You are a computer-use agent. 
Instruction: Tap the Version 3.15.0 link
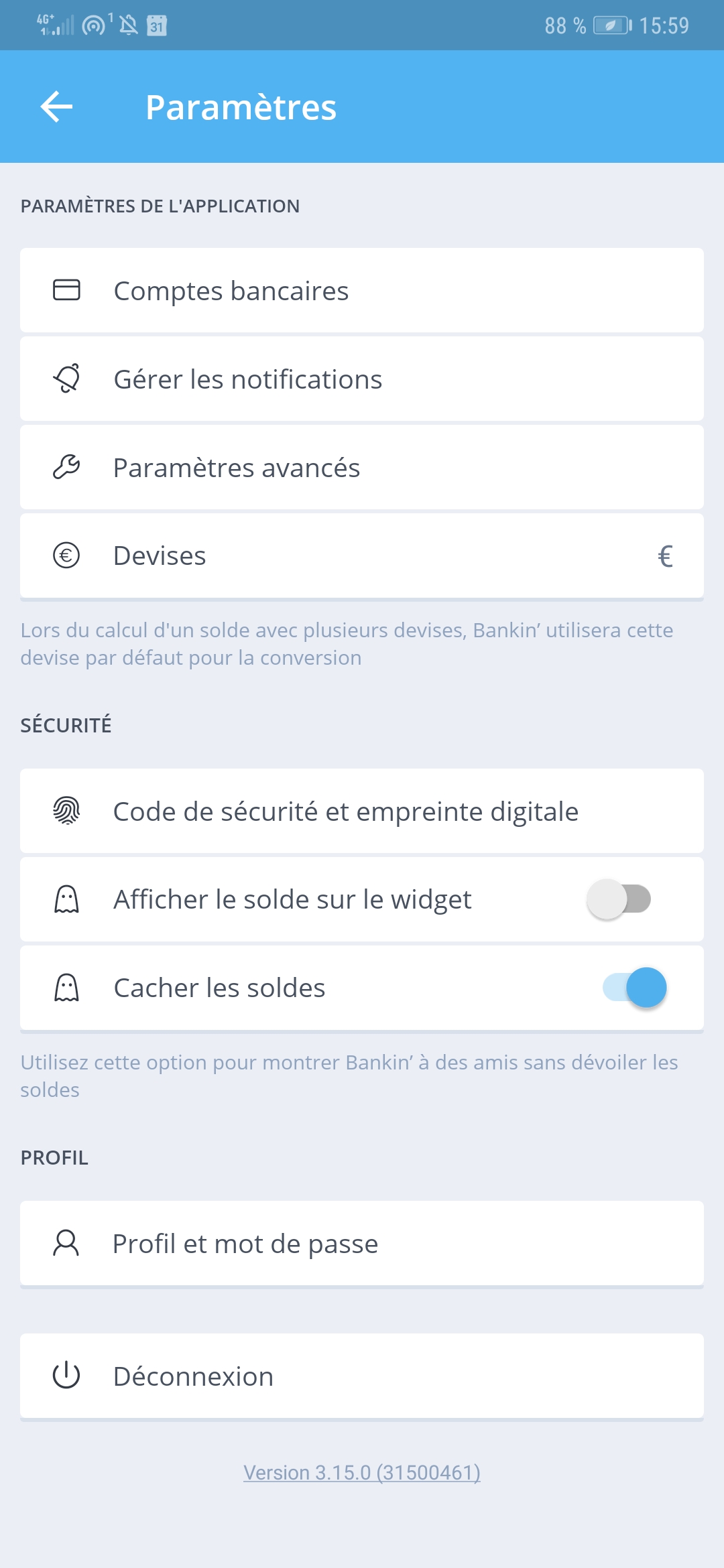tap(362, 1472)
